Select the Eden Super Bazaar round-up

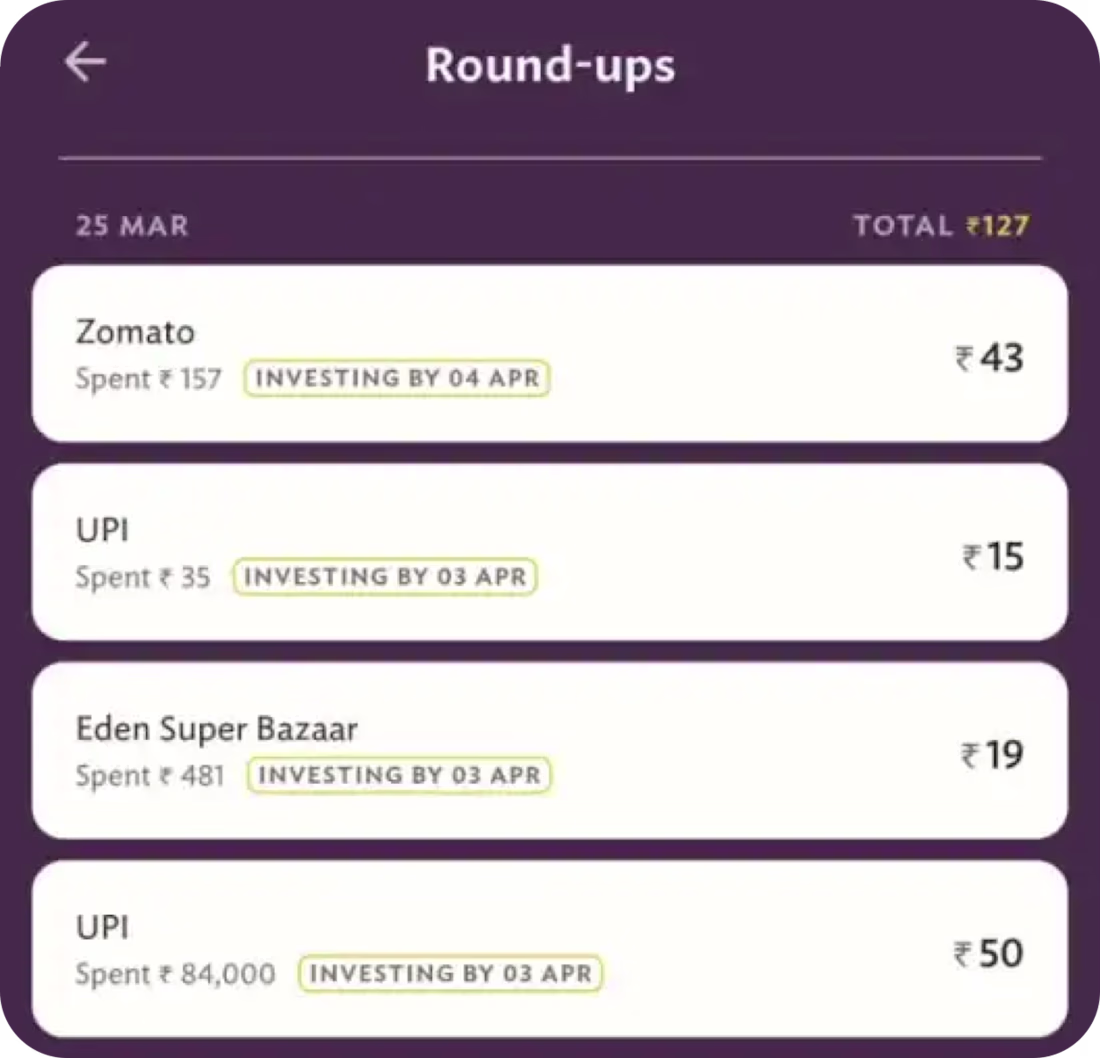(549, 750)
